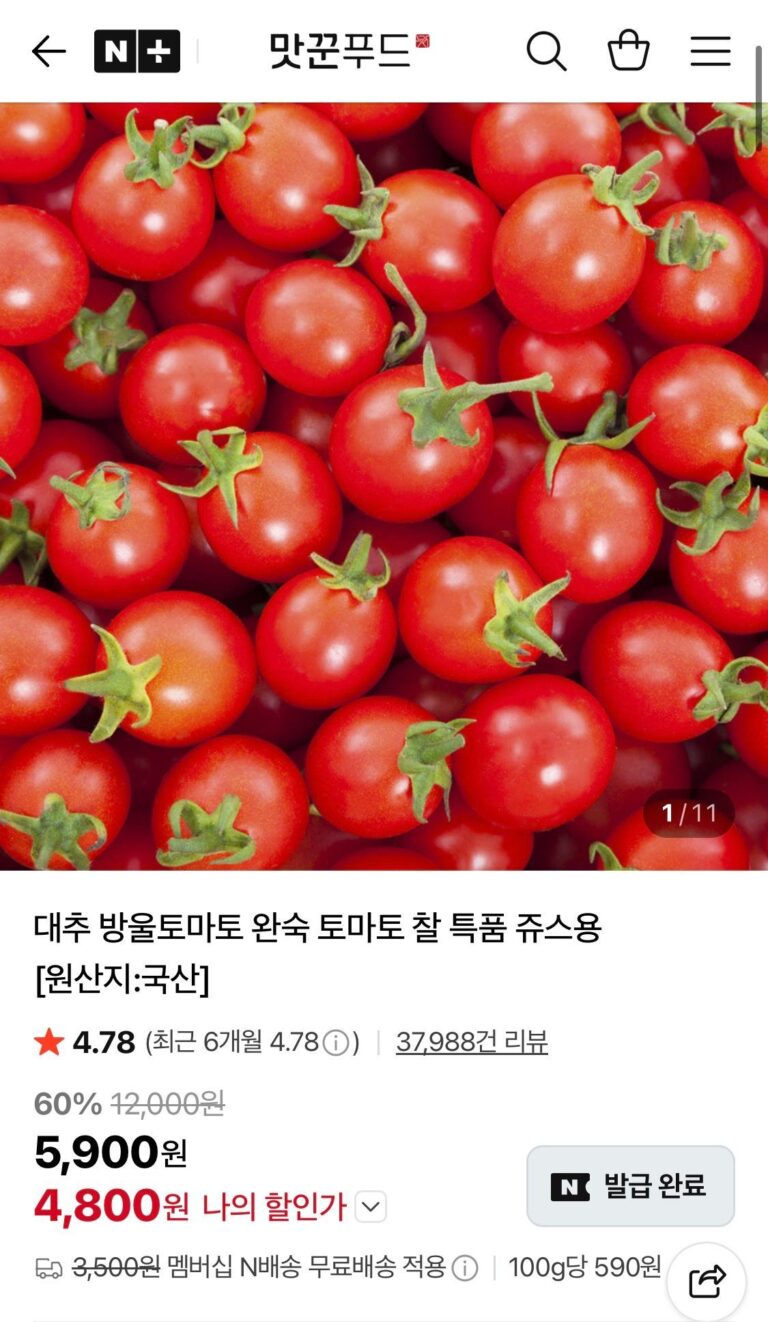Open the shopping basket
This screenshot has height=1322, width=768.
pyautogui.click(x=629, y=52)
